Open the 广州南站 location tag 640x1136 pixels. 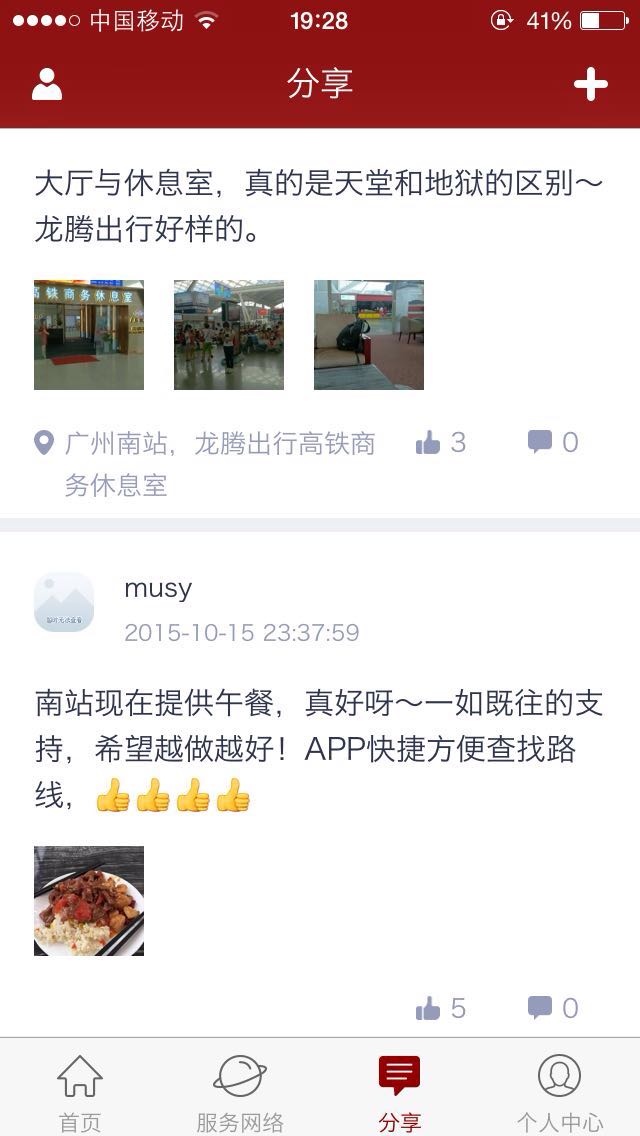(x=205, y=463)
